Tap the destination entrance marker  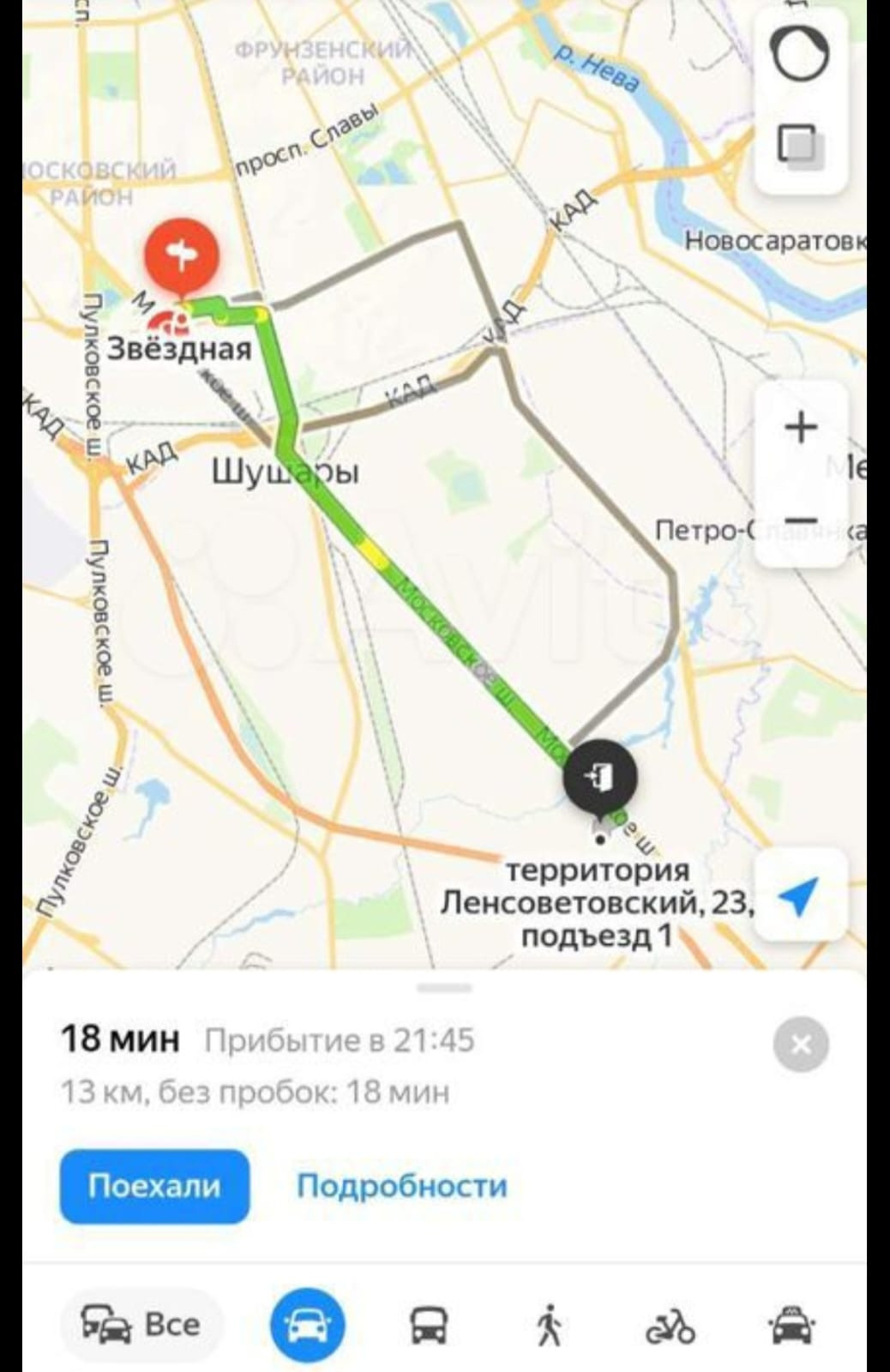click(x=599, y=776)
